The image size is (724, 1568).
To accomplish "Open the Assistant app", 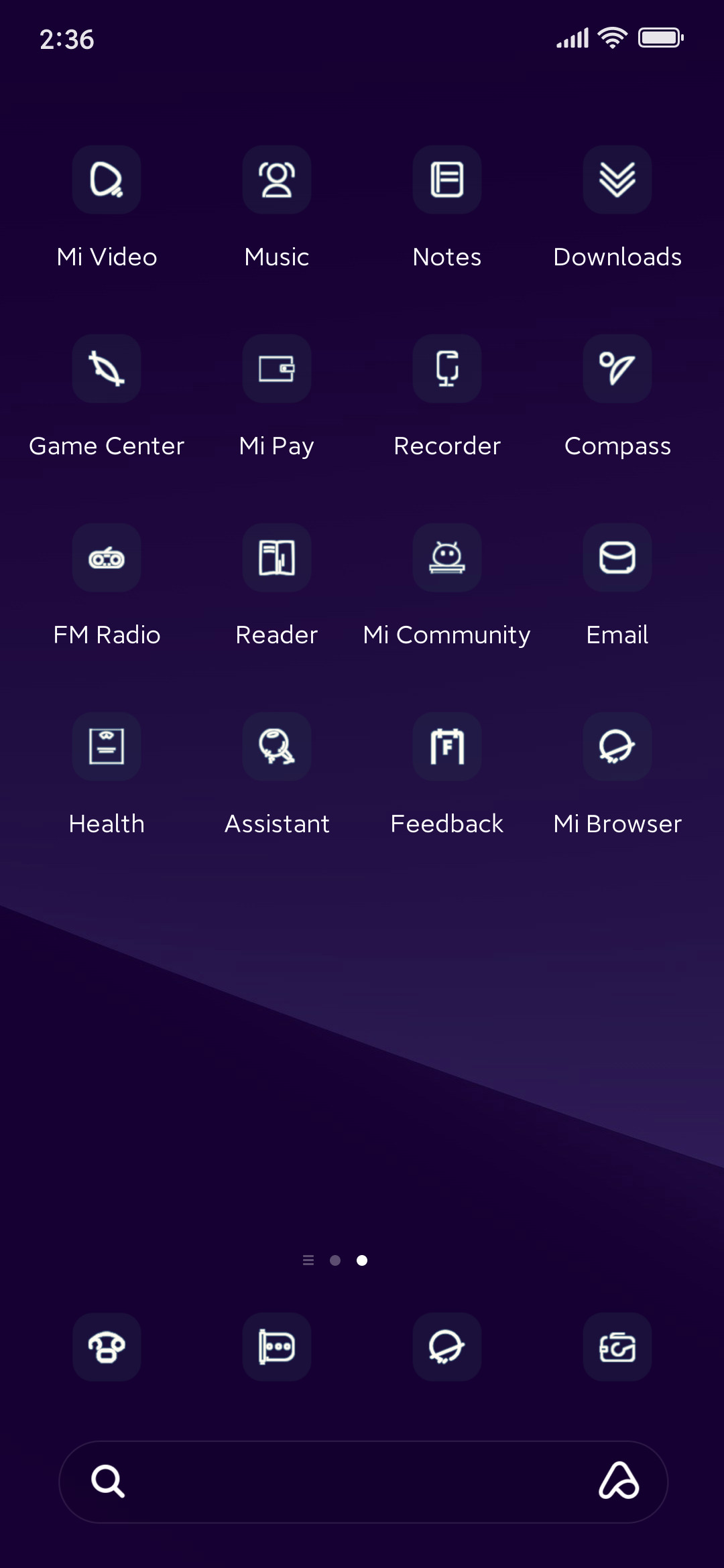I will [277, 746].
